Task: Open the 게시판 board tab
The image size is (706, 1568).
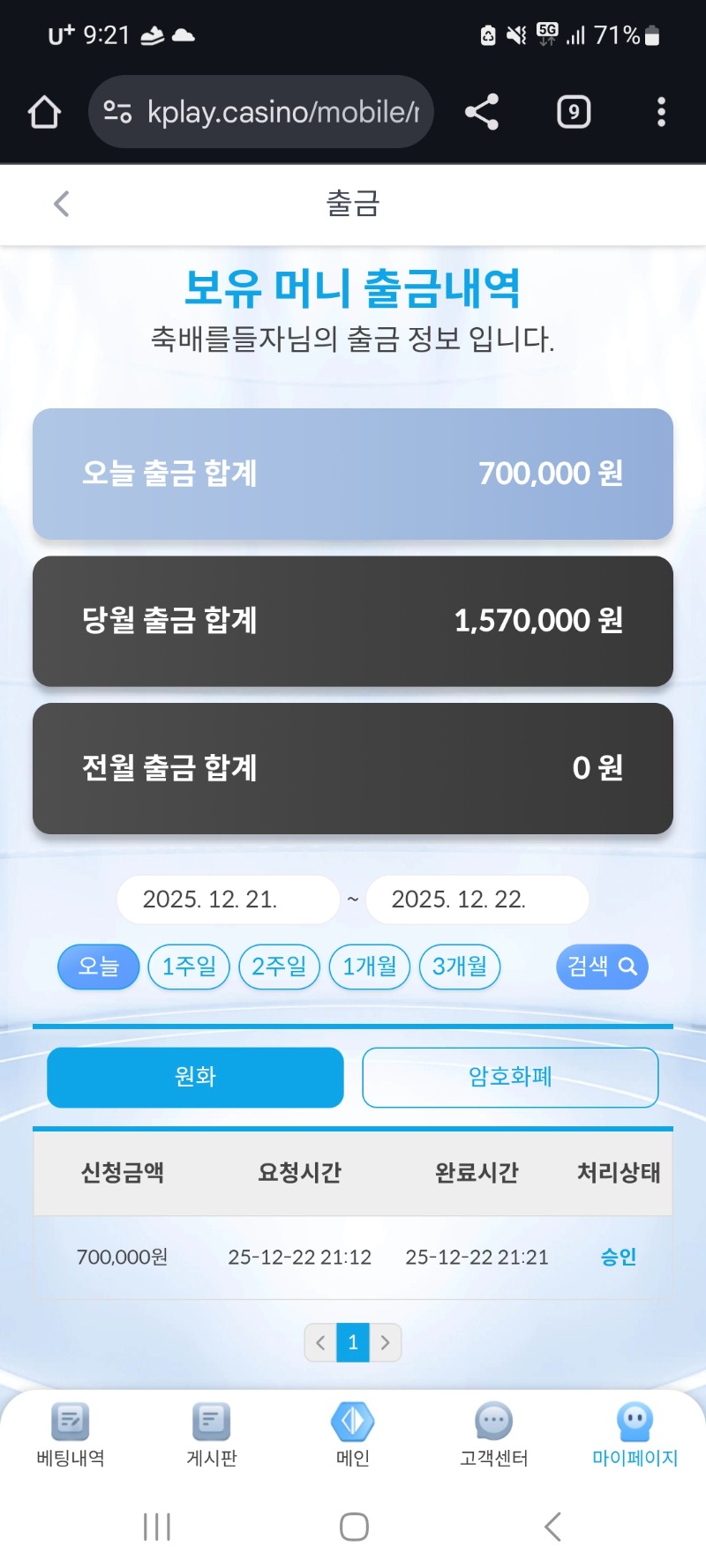Action: click(x=212, y=1434)
